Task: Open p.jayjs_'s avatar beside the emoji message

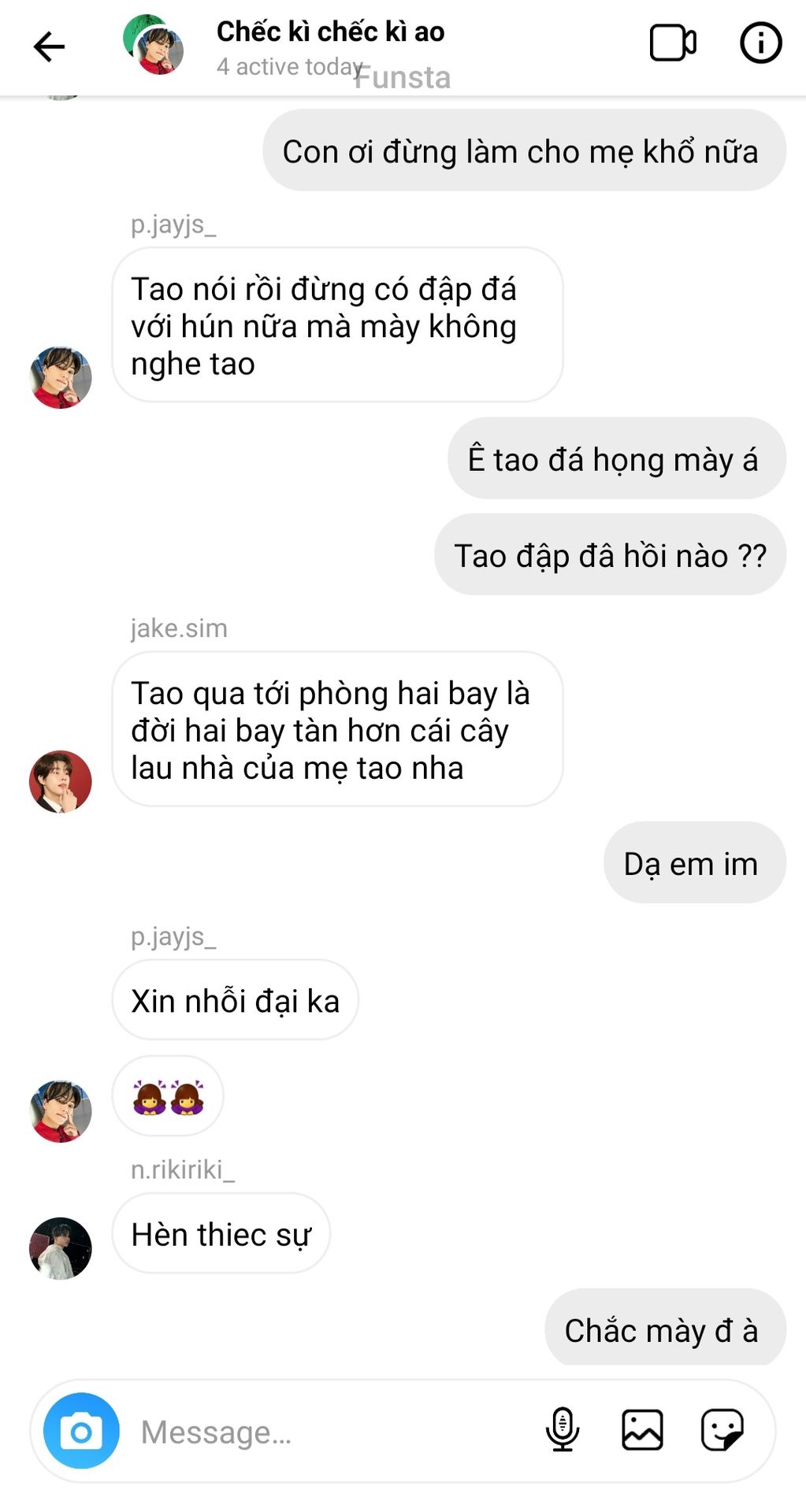Action: [x=61, y=1111]
